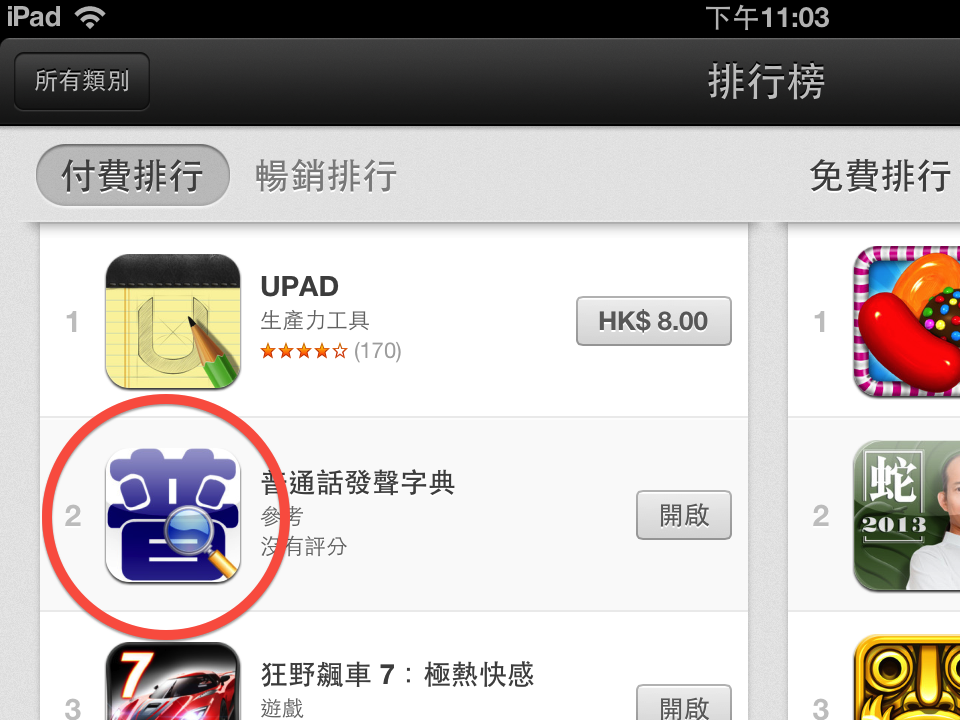
Task: Select the 付費排行 tab
Action: point(133,176)
